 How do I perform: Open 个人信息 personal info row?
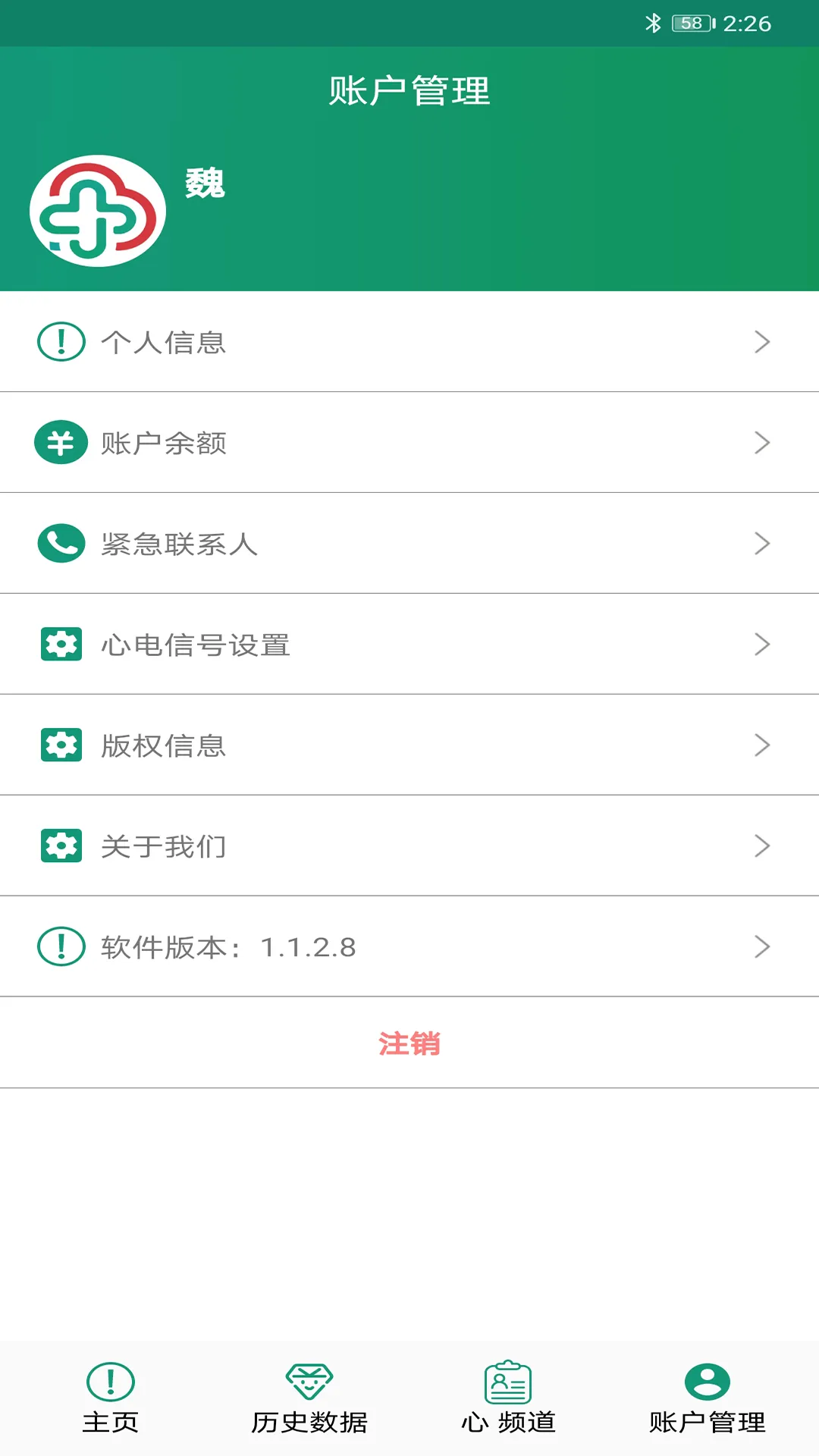click(x=409, y=342)
